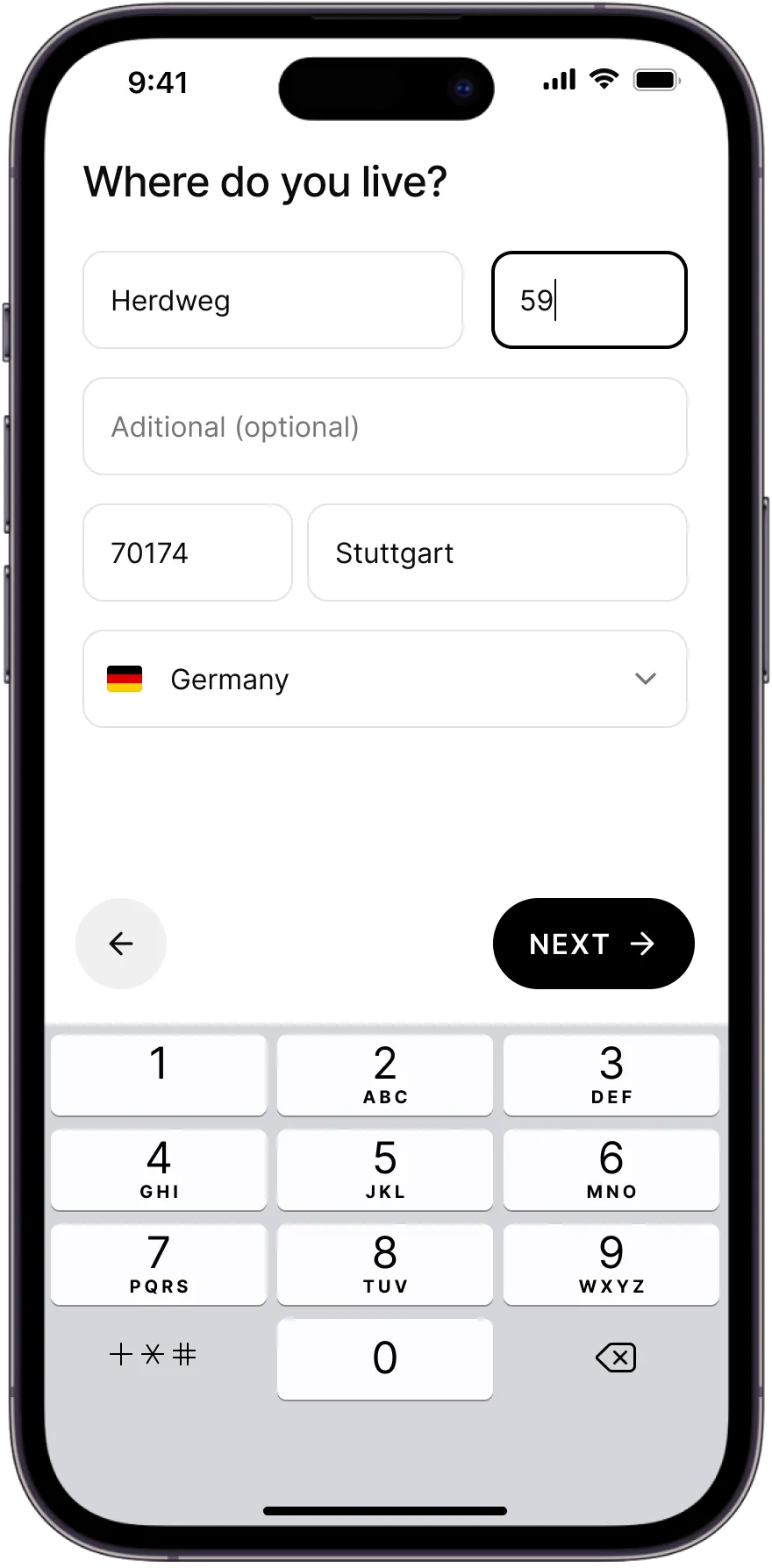Continue with the NEXT button
The height and width of the screenshot is (1568, 772).
593,944
